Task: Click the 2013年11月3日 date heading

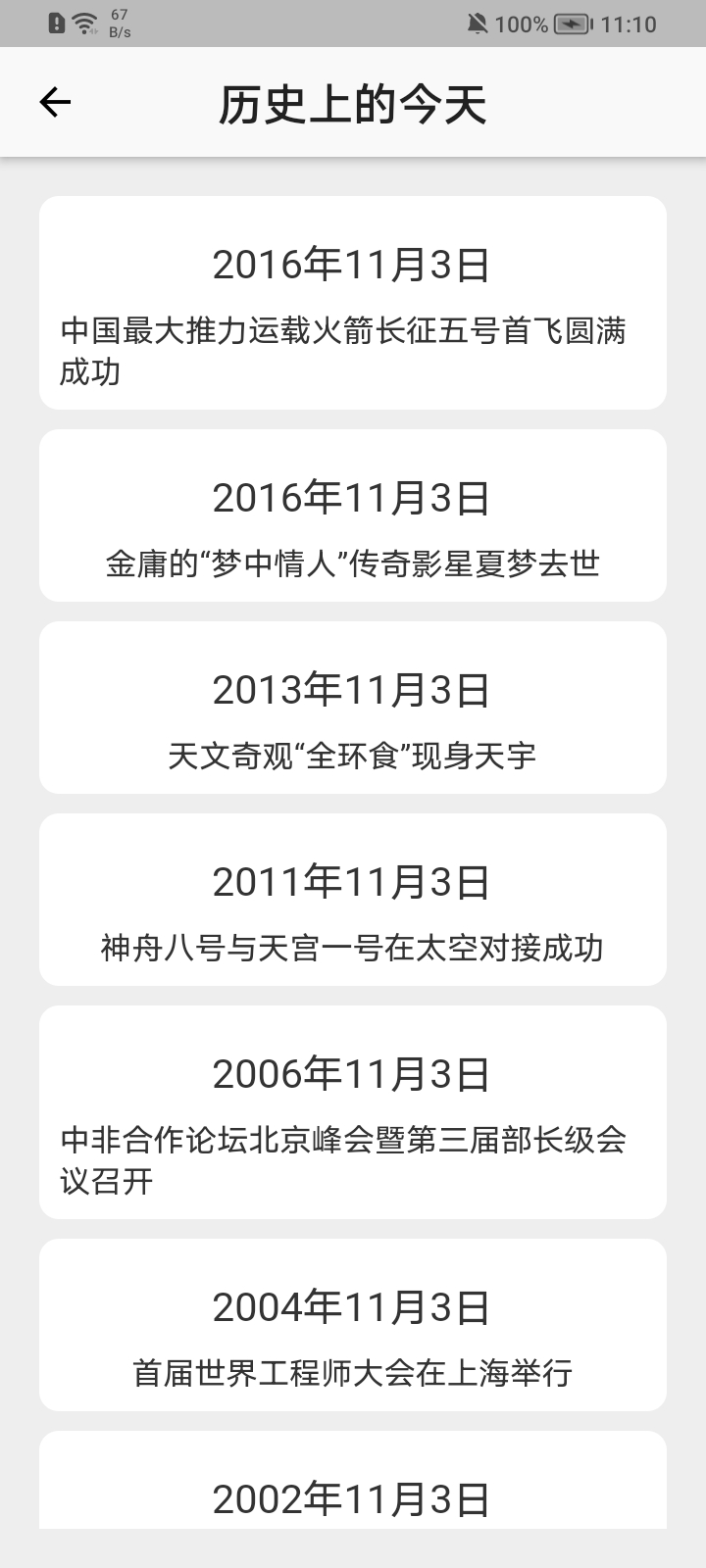Action: [352, 689]
